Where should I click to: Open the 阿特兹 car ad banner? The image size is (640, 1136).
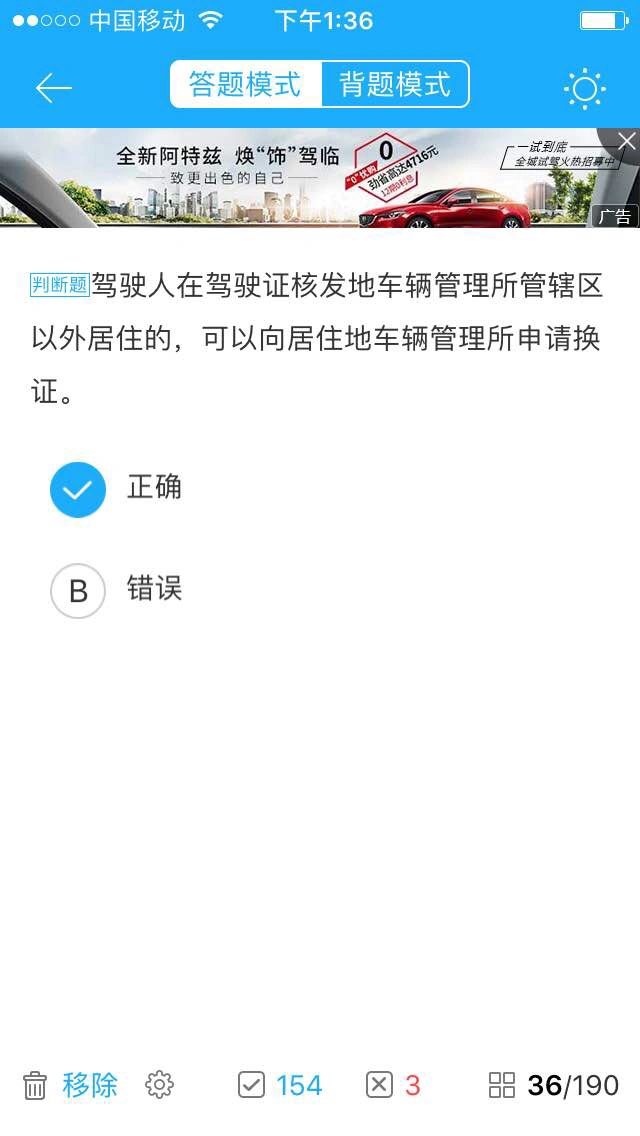[320, 178]
